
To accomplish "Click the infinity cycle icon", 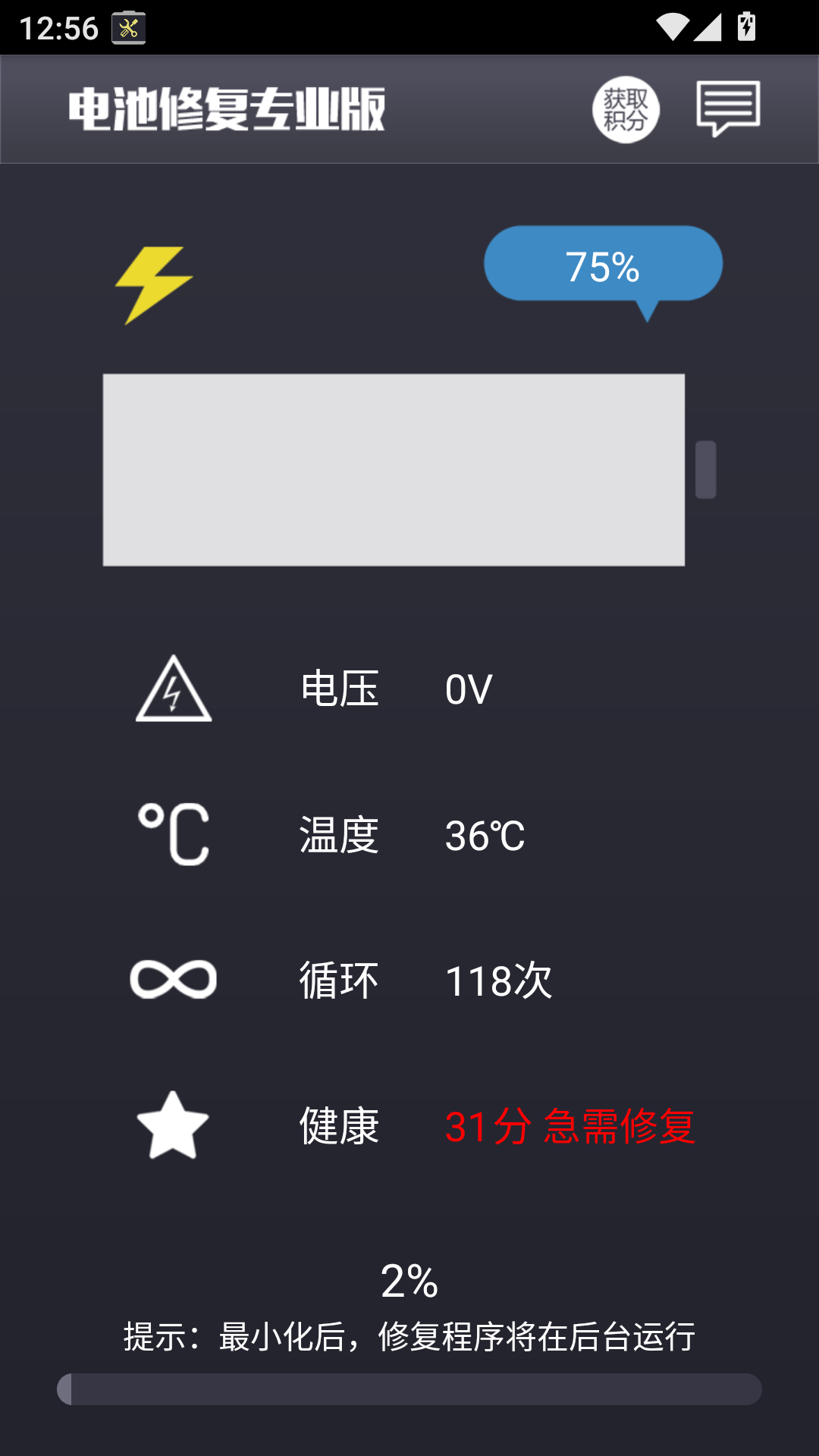I will (173, 978).
